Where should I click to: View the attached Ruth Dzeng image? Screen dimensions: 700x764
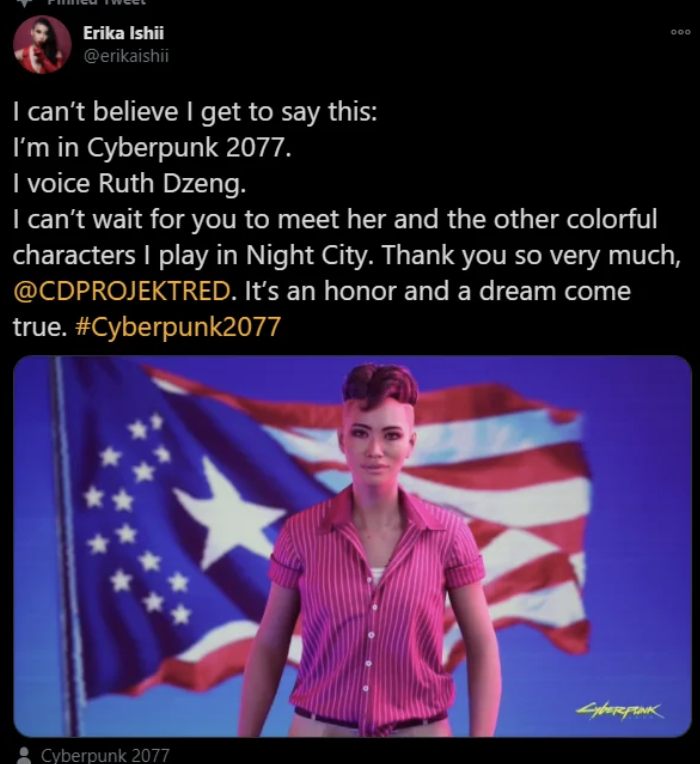352,545
